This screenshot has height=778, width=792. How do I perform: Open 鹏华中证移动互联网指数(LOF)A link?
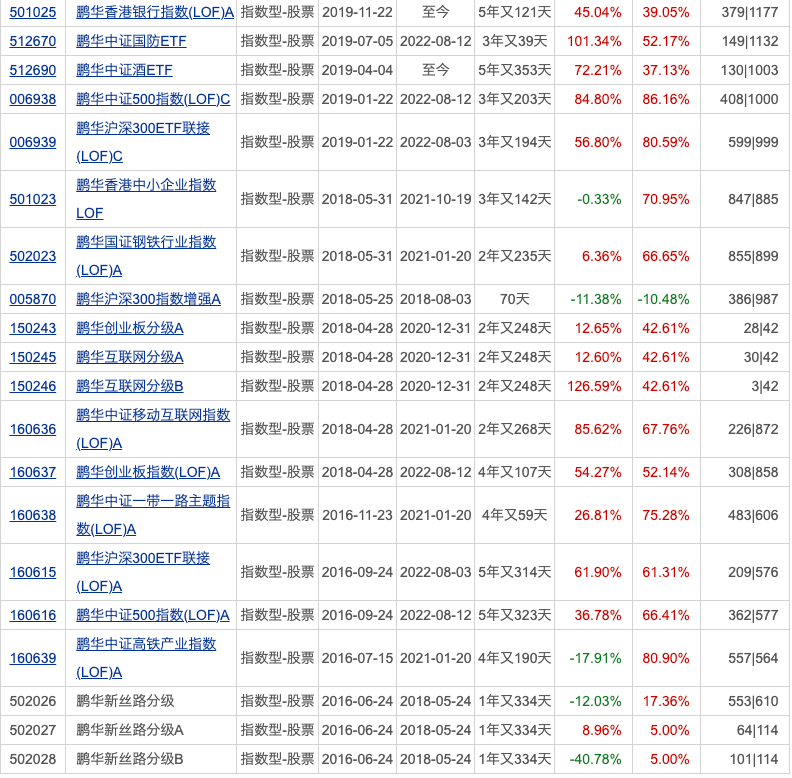[153, 415]
